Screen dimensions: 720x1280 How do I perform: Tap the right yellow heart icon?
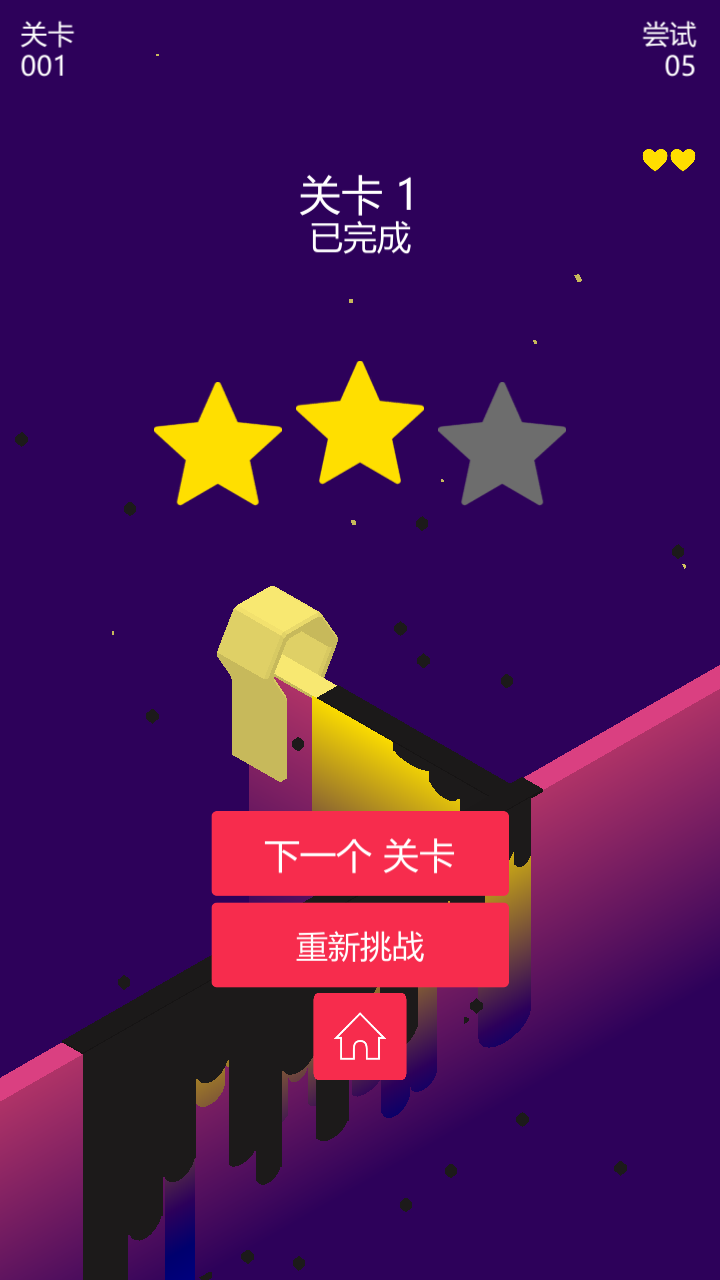tap(684, 160)
